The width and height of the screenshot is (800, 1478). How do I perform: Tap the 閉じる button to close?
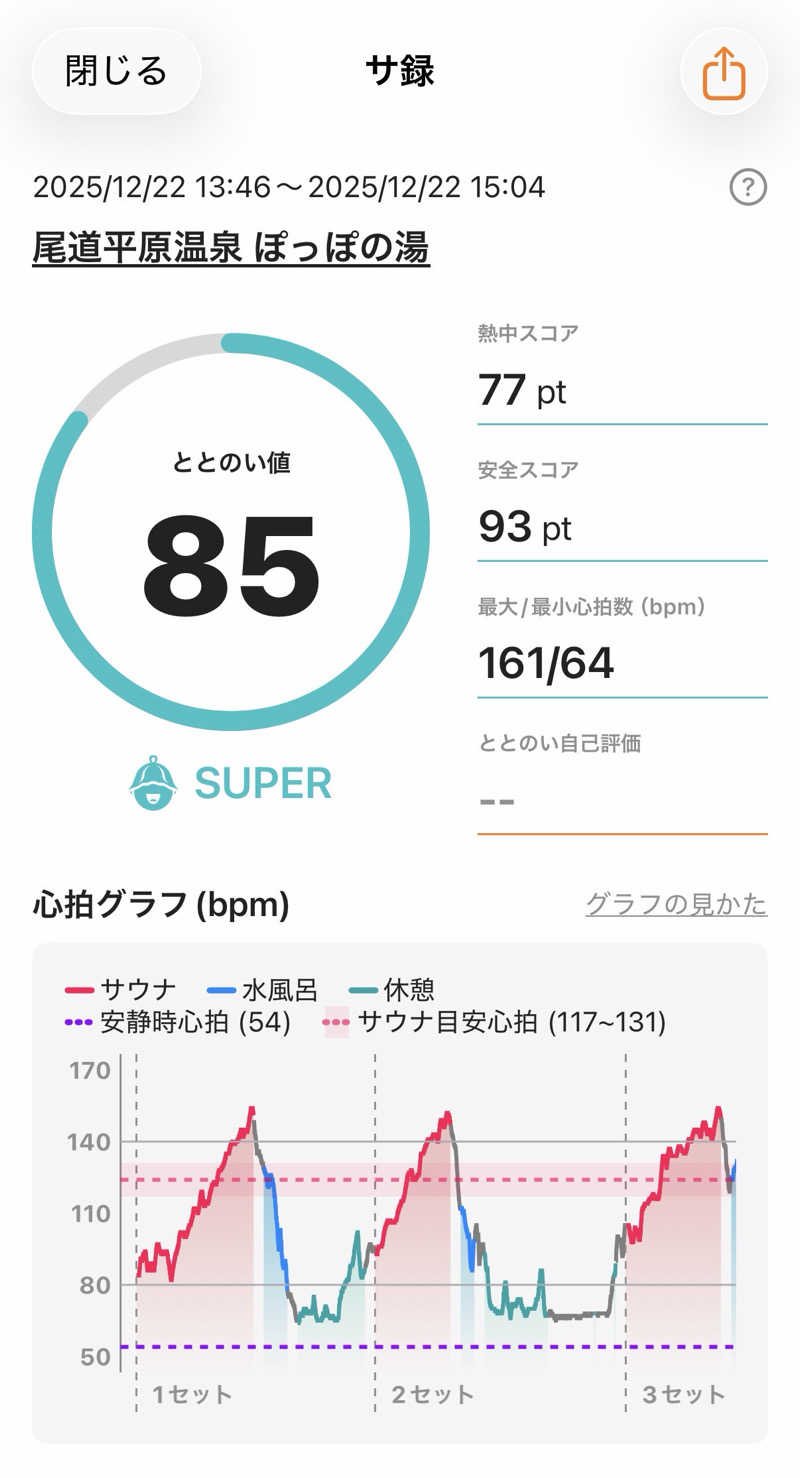(x=116, y=71)
